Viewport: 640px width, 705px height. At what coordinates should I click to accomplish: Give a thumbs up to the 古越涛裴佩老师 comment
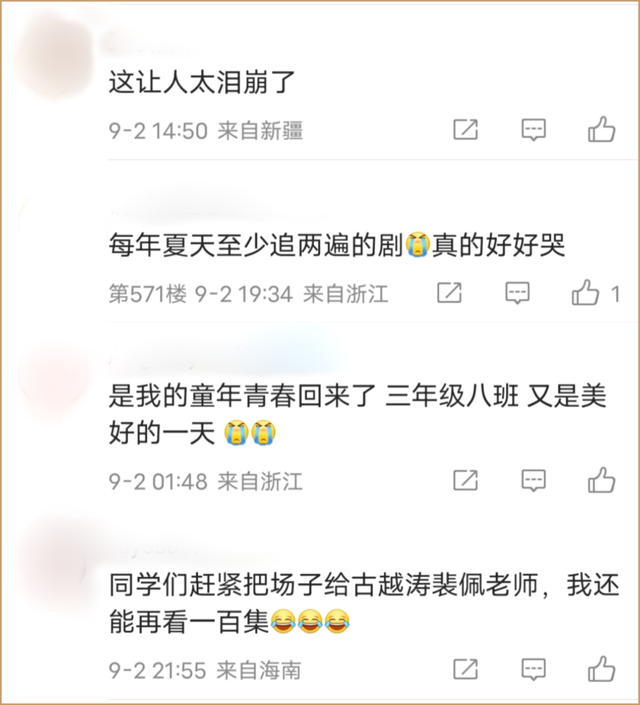point(601,669)
